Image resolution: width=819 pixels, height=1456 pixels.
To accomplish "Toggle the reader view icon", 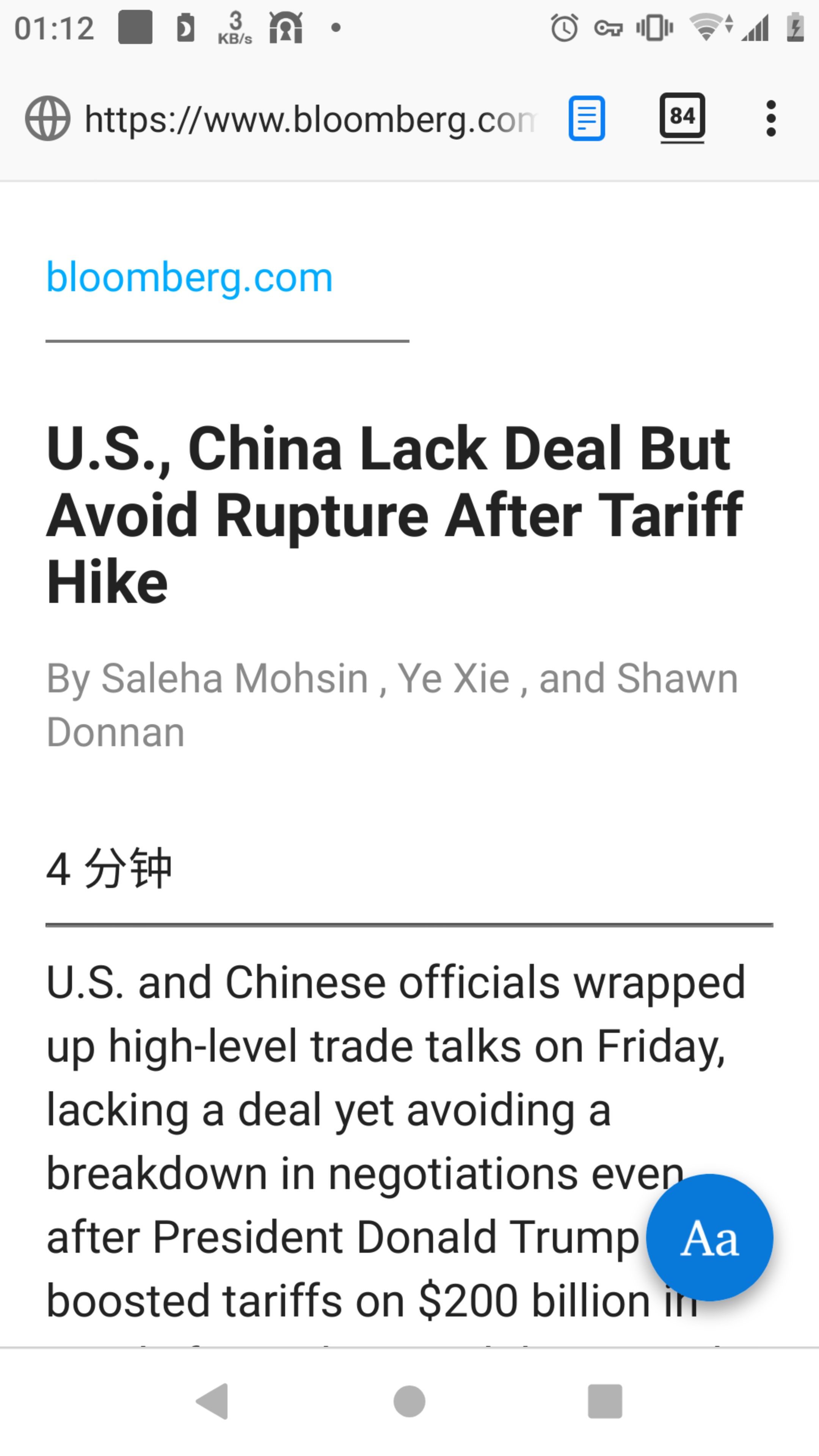I will coord(587,119).
